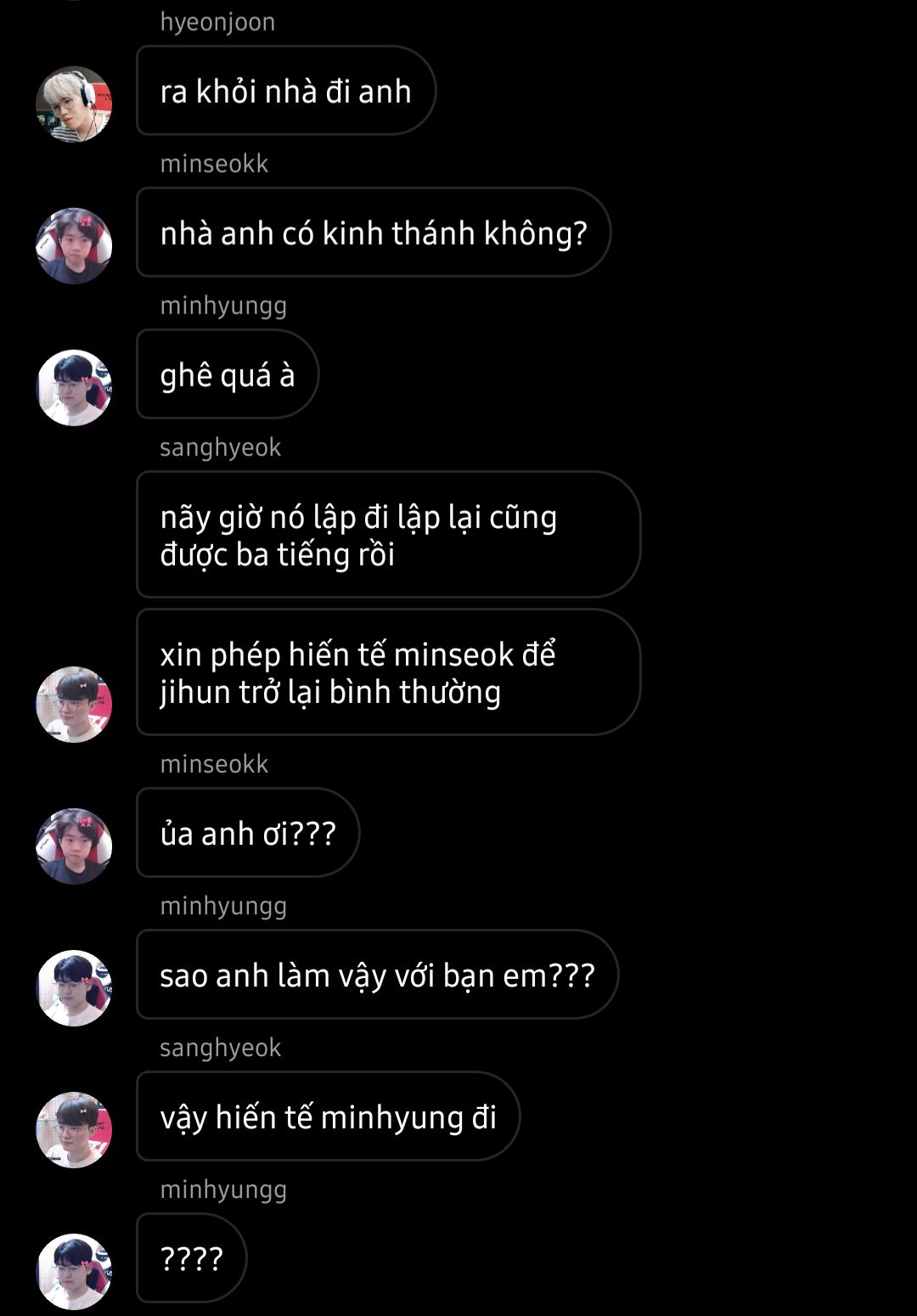Tap minseokk's avatar beside "ủa anh ơi???"
Image resolution: width=917 pixels, height=1316 pixels.
(x=74, y=846)
